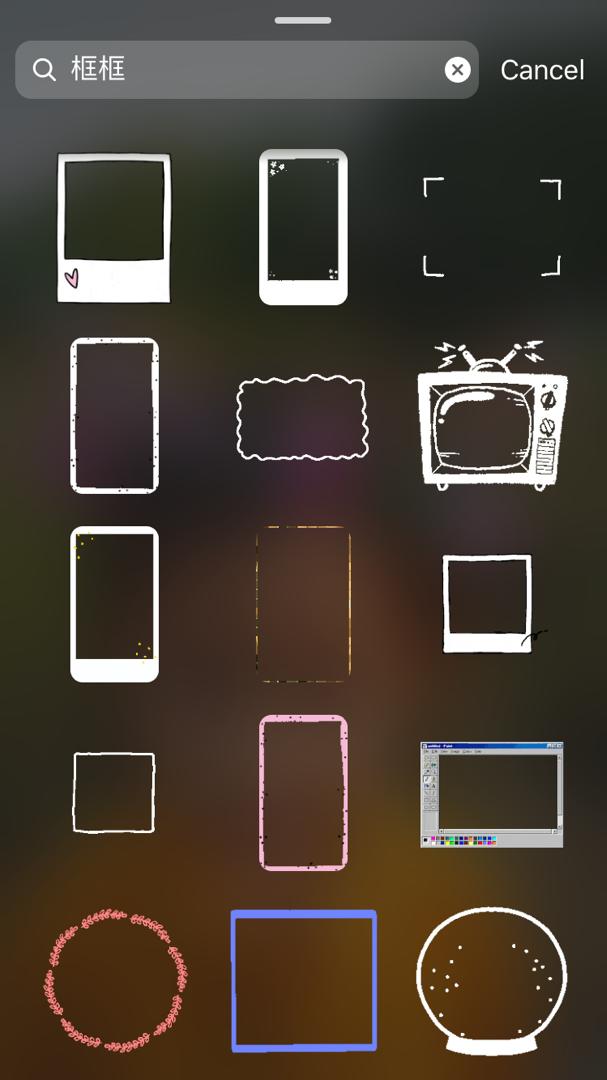Cancel the sticker search
Image resolution: width=607 pixels, height=1080 pixels.
click(x=542, y=70)
